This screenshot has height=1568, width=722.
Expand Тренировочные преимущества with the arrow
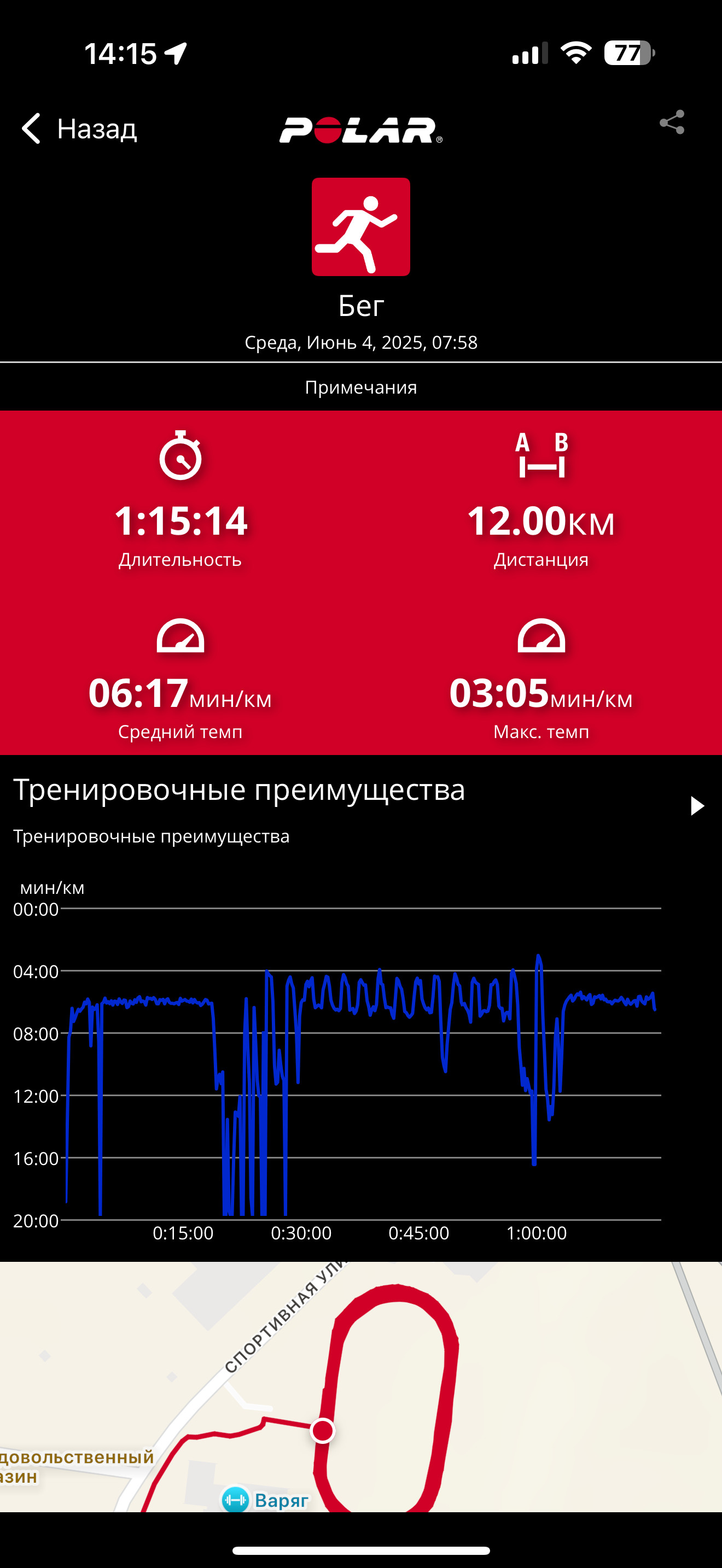tap(697, 805)
